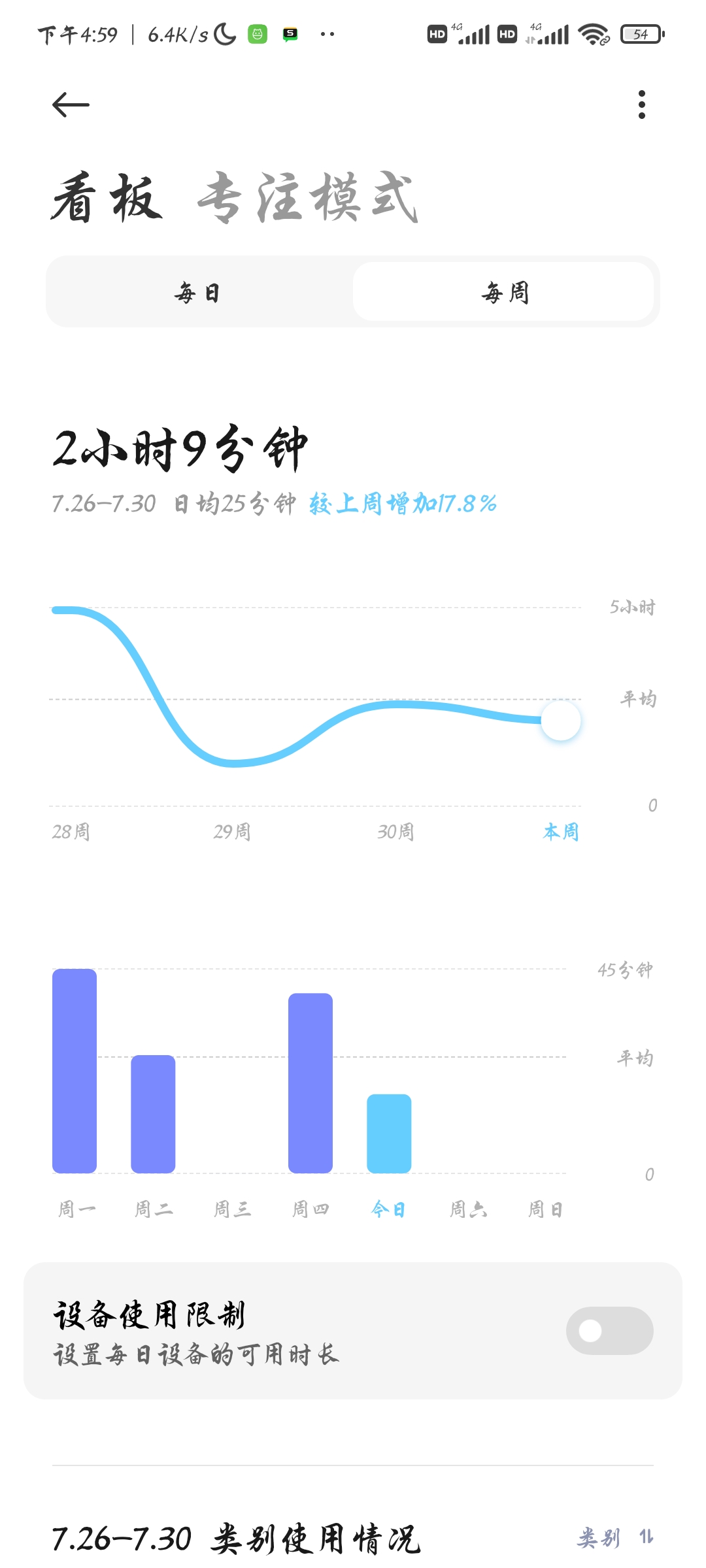Go back using the arrow icon
The image size is (706, 1568).
(71, 105)
